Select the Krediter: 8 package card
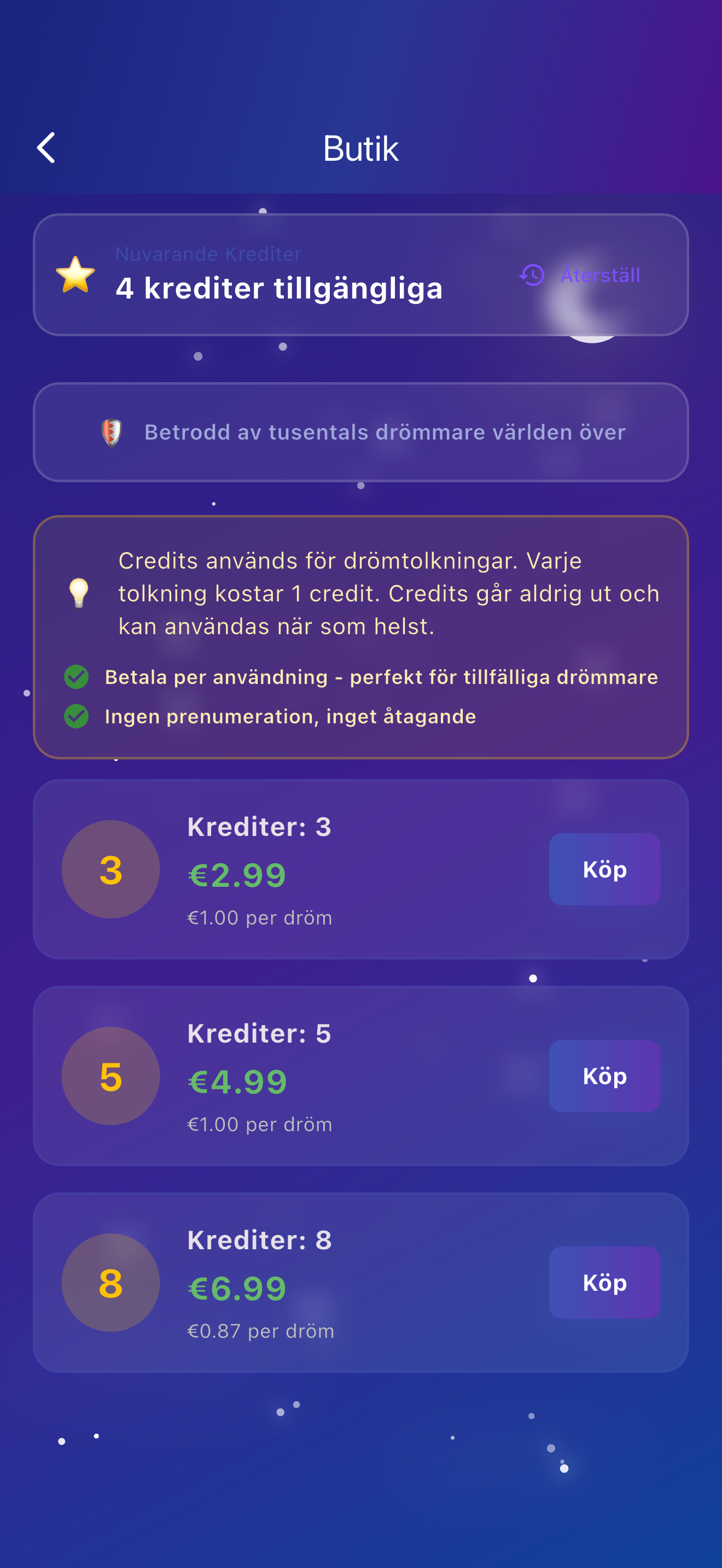This screenshot has width=722, height=1568. click(x=361, y=1283)
